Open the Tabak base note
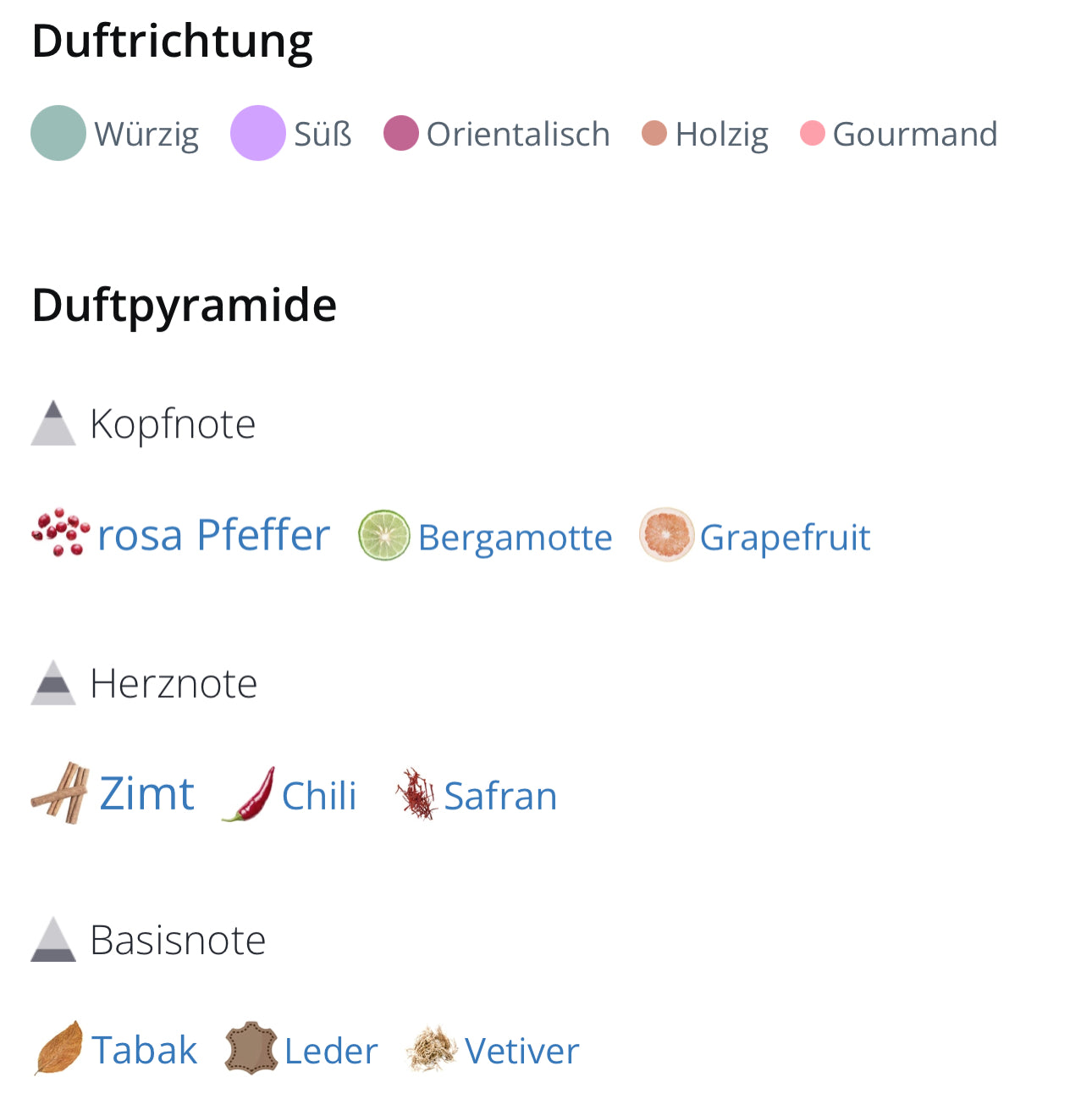 click(x=144, y=1051)
